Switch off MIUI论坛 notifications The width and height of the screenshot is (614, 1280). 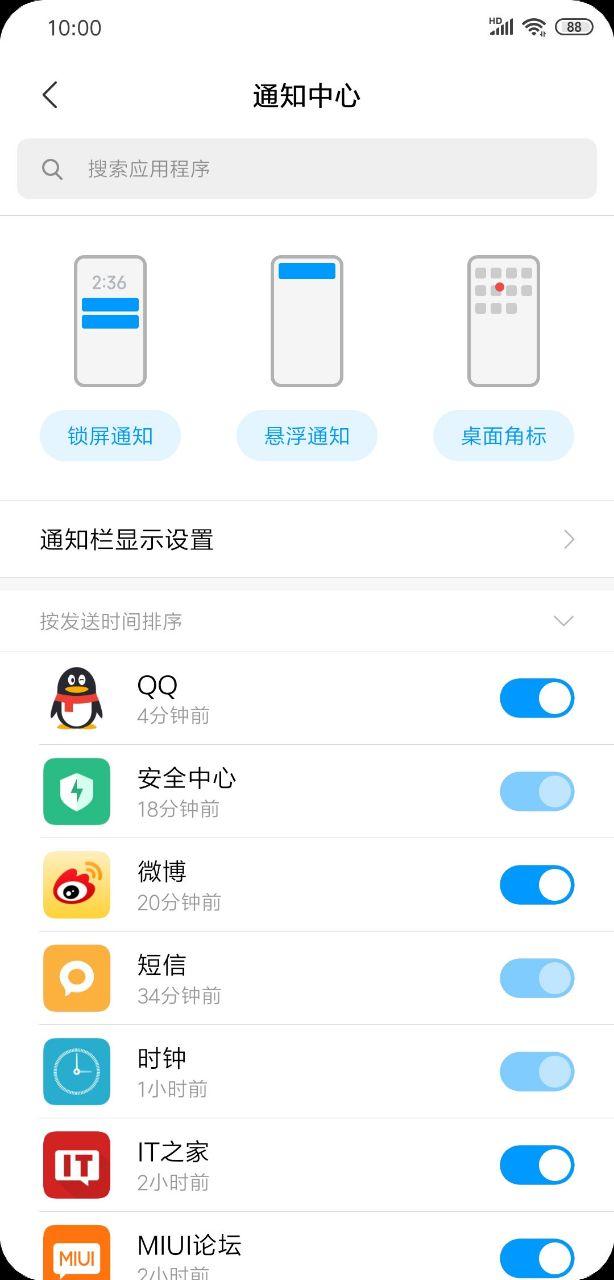(x=537, y=1258)
